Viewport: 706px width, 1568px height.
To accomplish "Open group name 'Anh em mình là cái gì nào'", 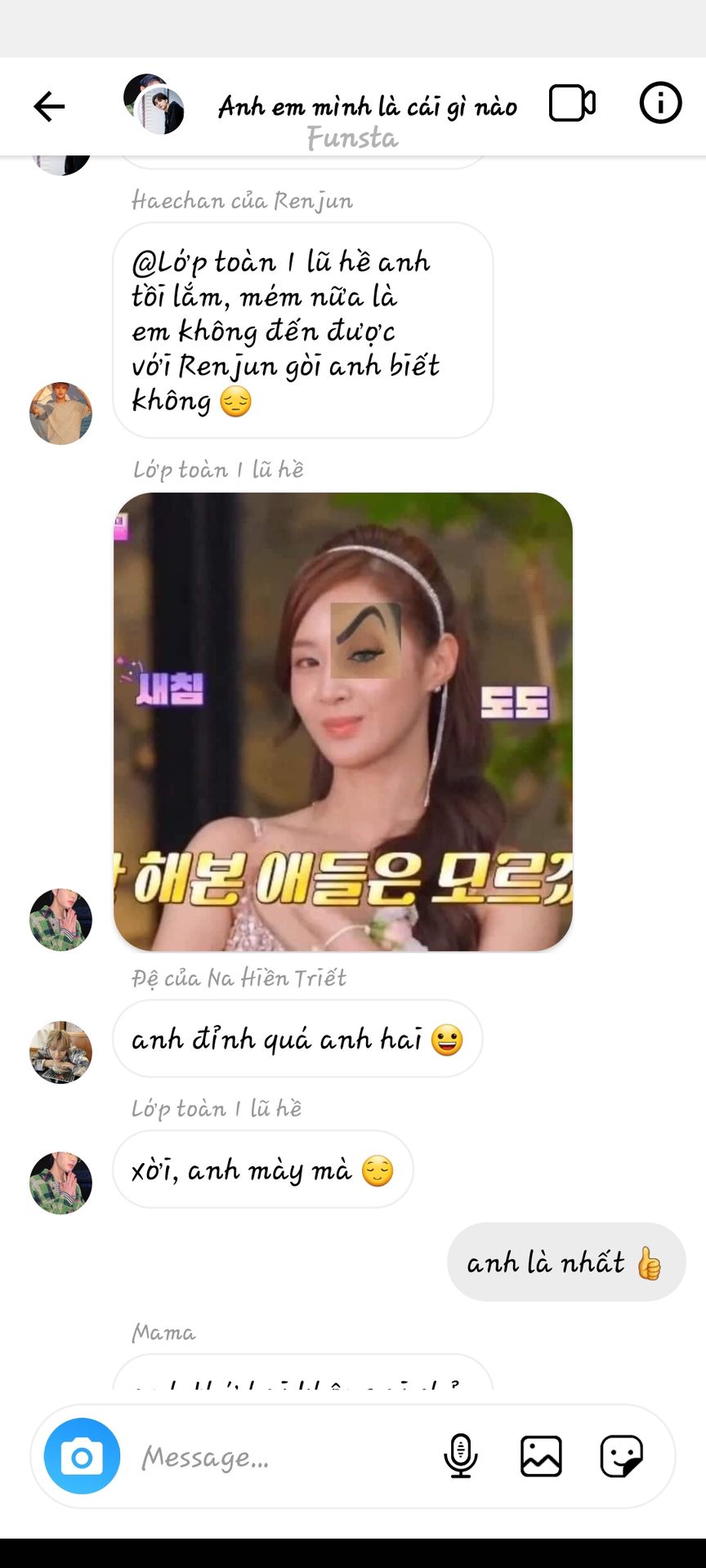I will tap(367, 107).
